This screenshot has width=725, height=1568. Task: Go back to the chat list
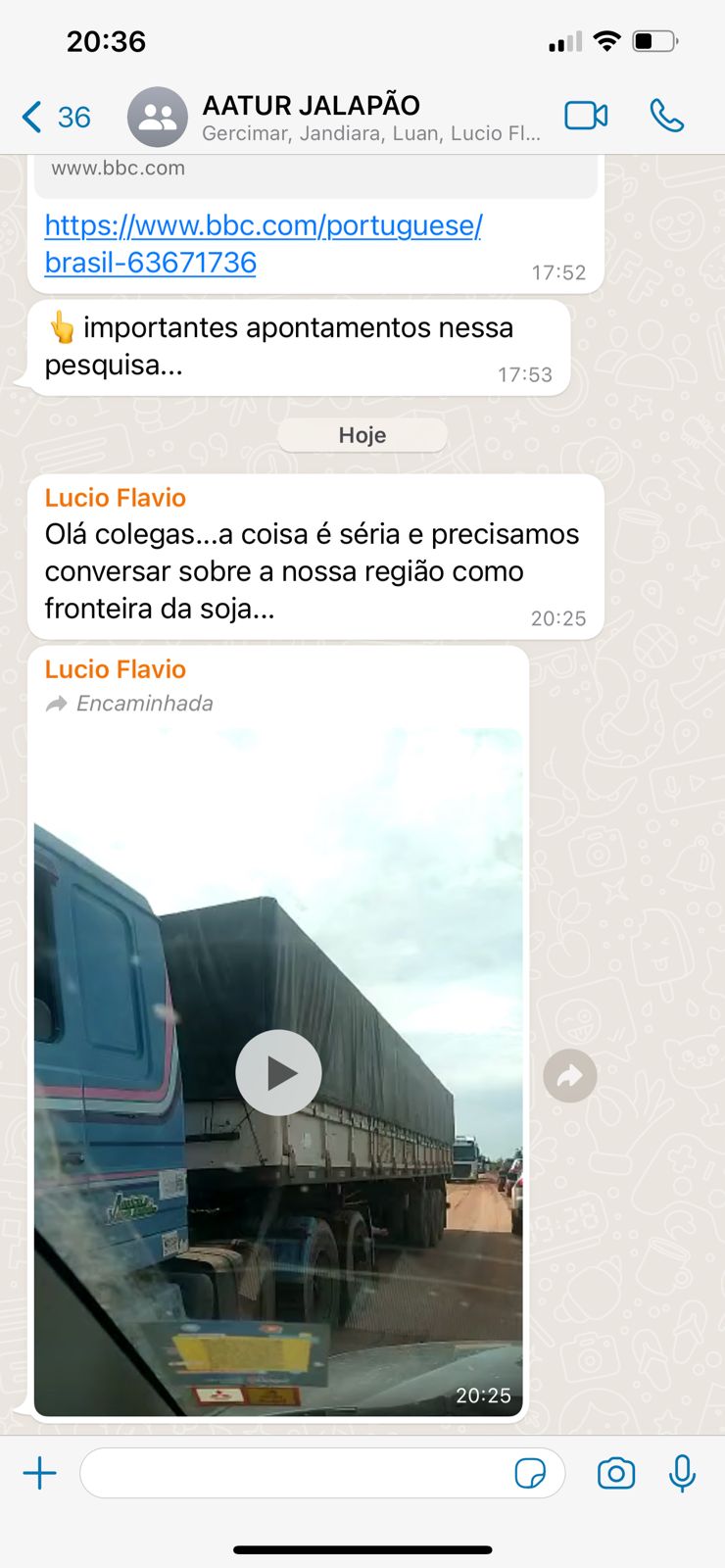tap(54, 118)
